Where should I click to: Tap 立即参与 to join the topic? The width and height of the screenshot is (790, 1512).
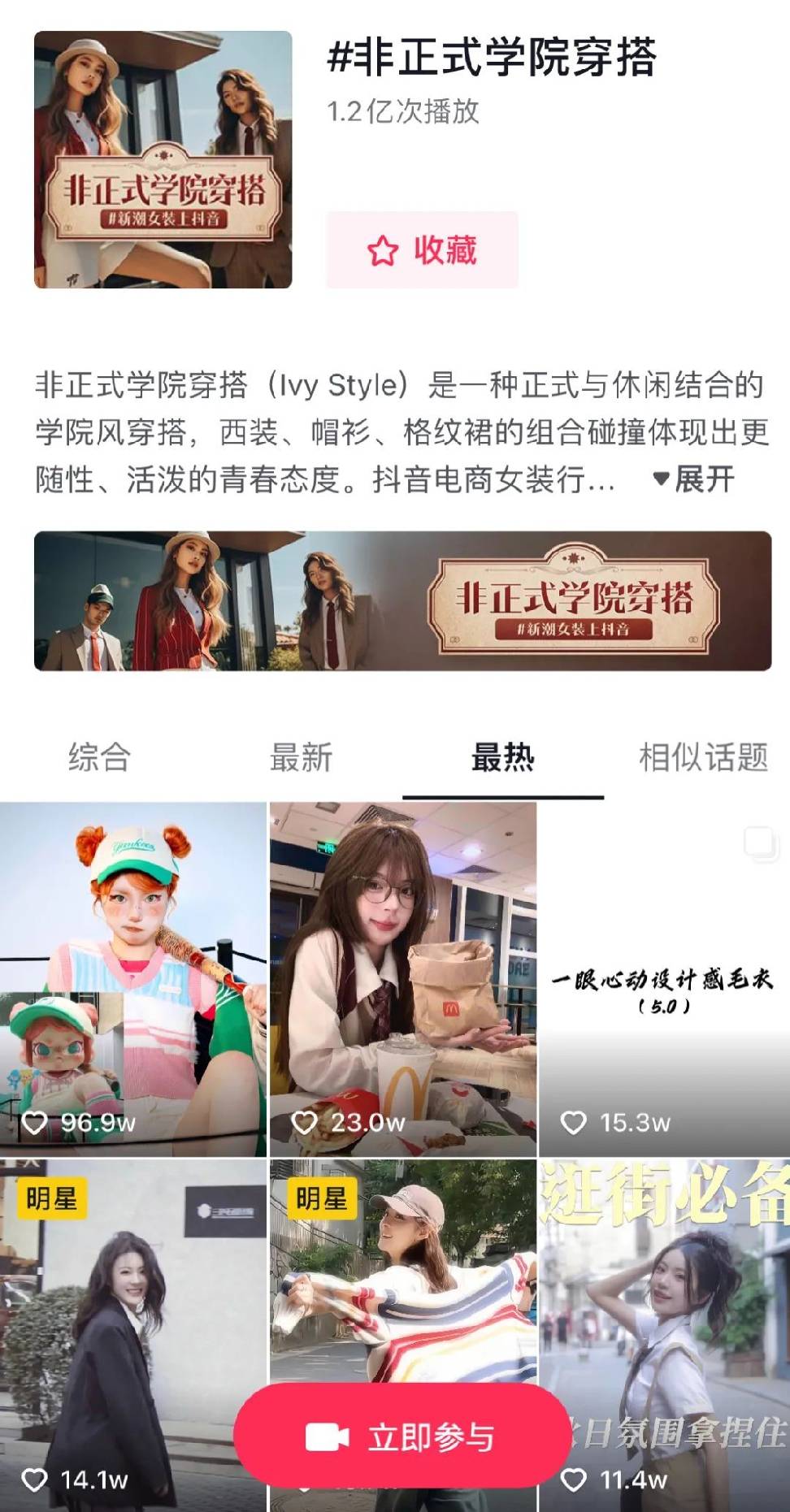(402, 1437)
